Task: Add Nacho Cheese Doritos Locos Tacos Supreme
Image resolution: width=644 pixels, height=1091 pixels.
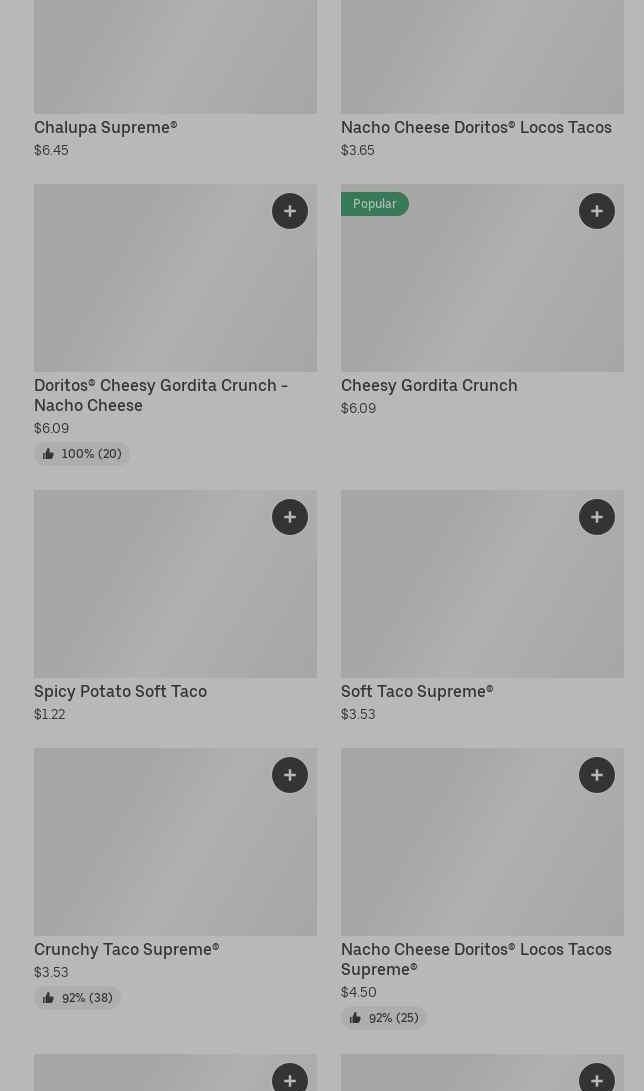Action: [597, 775]
